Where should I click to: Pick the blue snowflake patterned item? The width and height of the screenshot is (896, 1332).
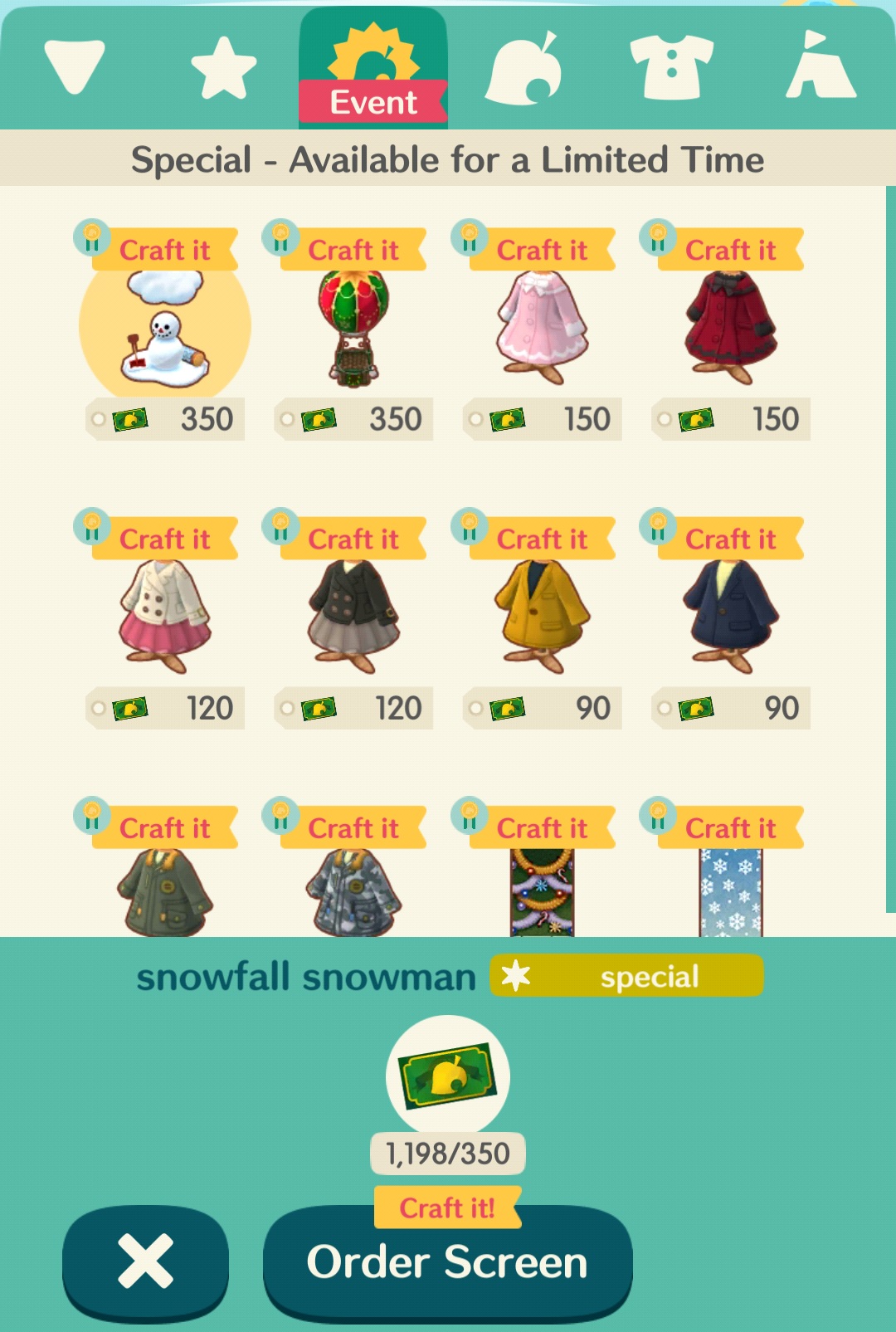coord(731,893)
